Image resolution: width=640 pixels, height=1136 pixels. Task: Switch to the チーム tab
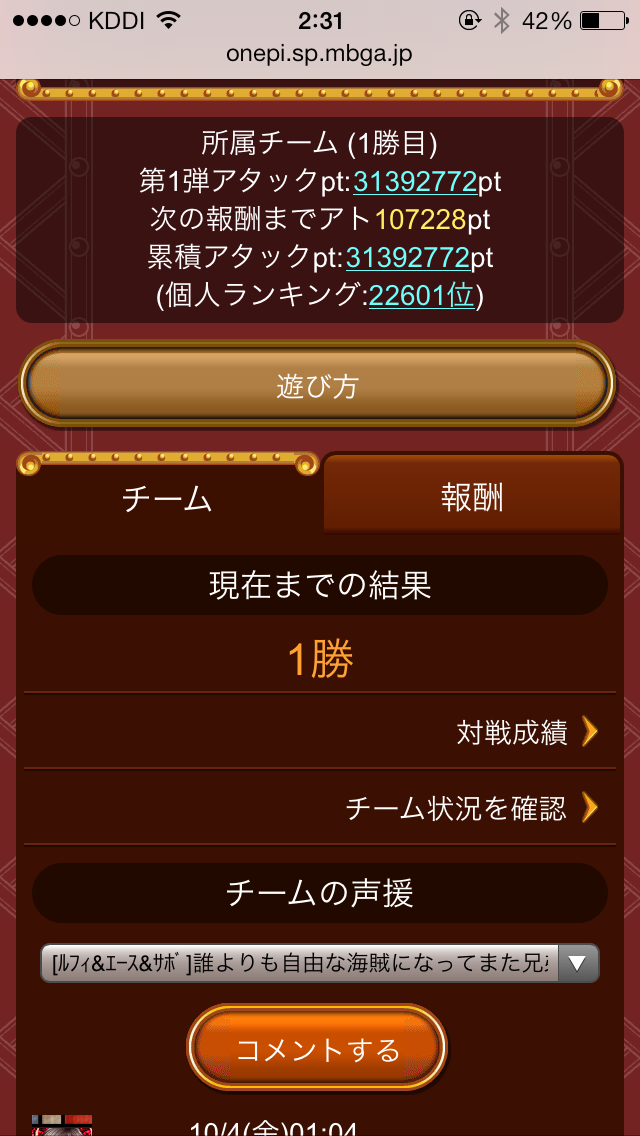tap(167, 498)
